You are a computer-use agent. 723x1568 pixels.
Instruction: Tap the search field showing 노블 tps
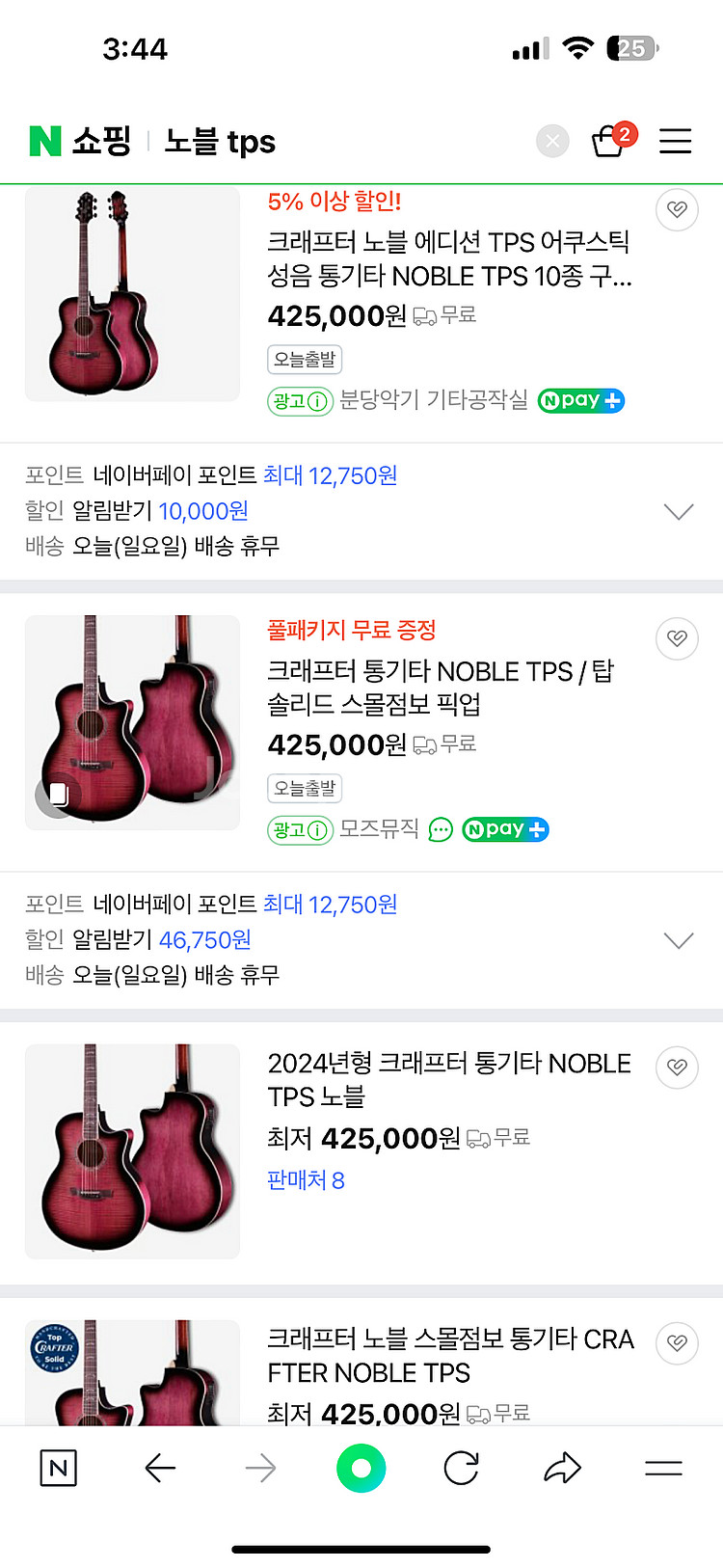click(337, 142)
